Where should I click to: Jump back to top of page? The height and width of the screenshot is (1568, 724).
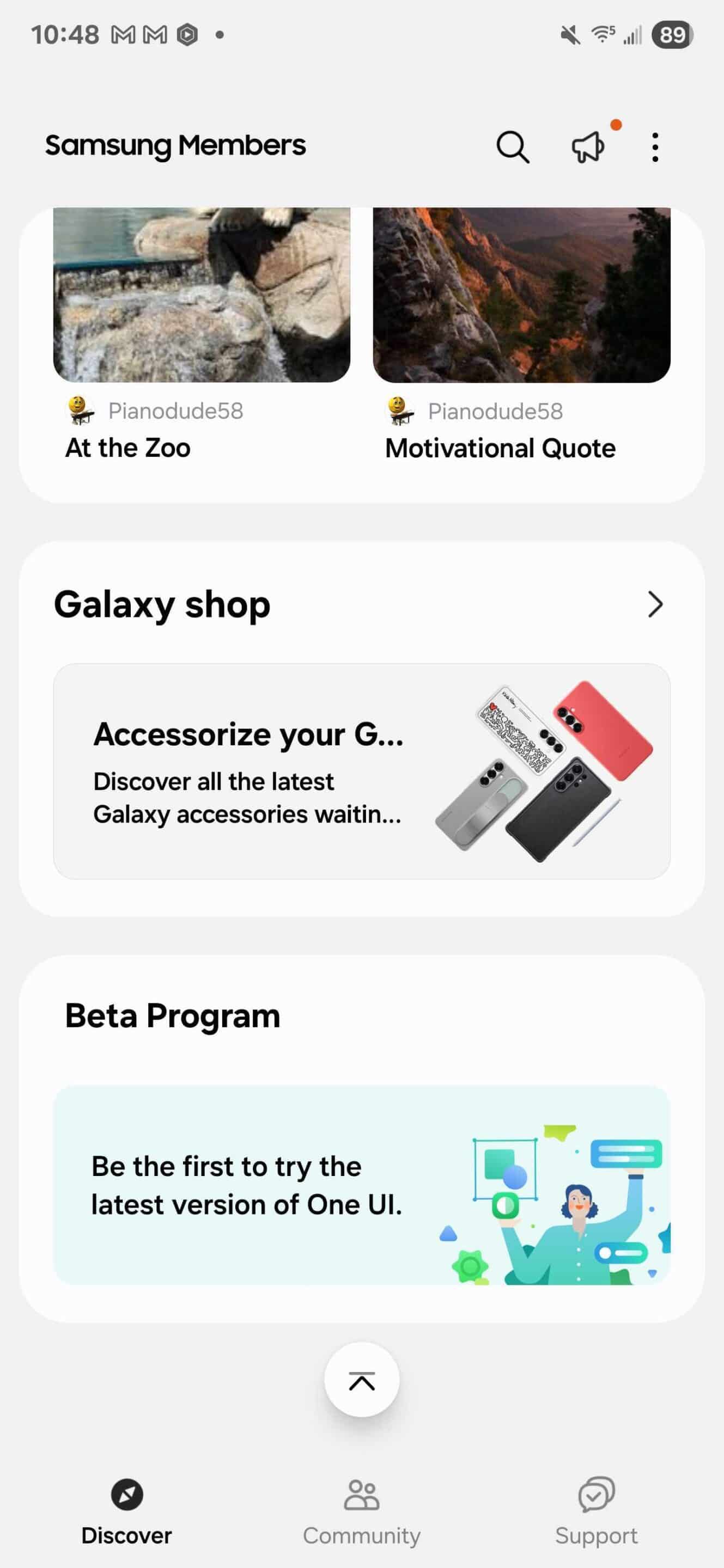(362, 1381)
